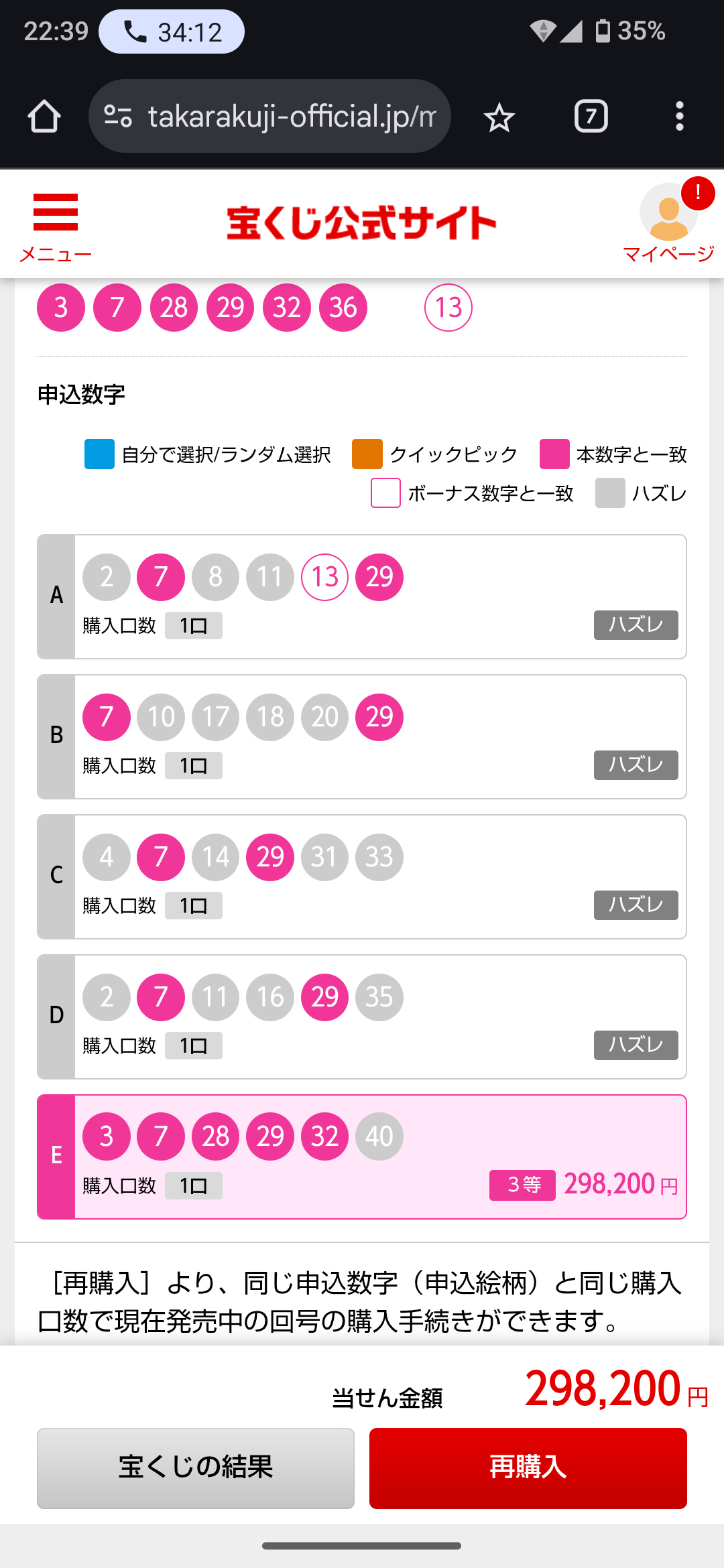Tap the 再購入 repurchase button
The image size is (724, 1568).
tap(528, 1467)
